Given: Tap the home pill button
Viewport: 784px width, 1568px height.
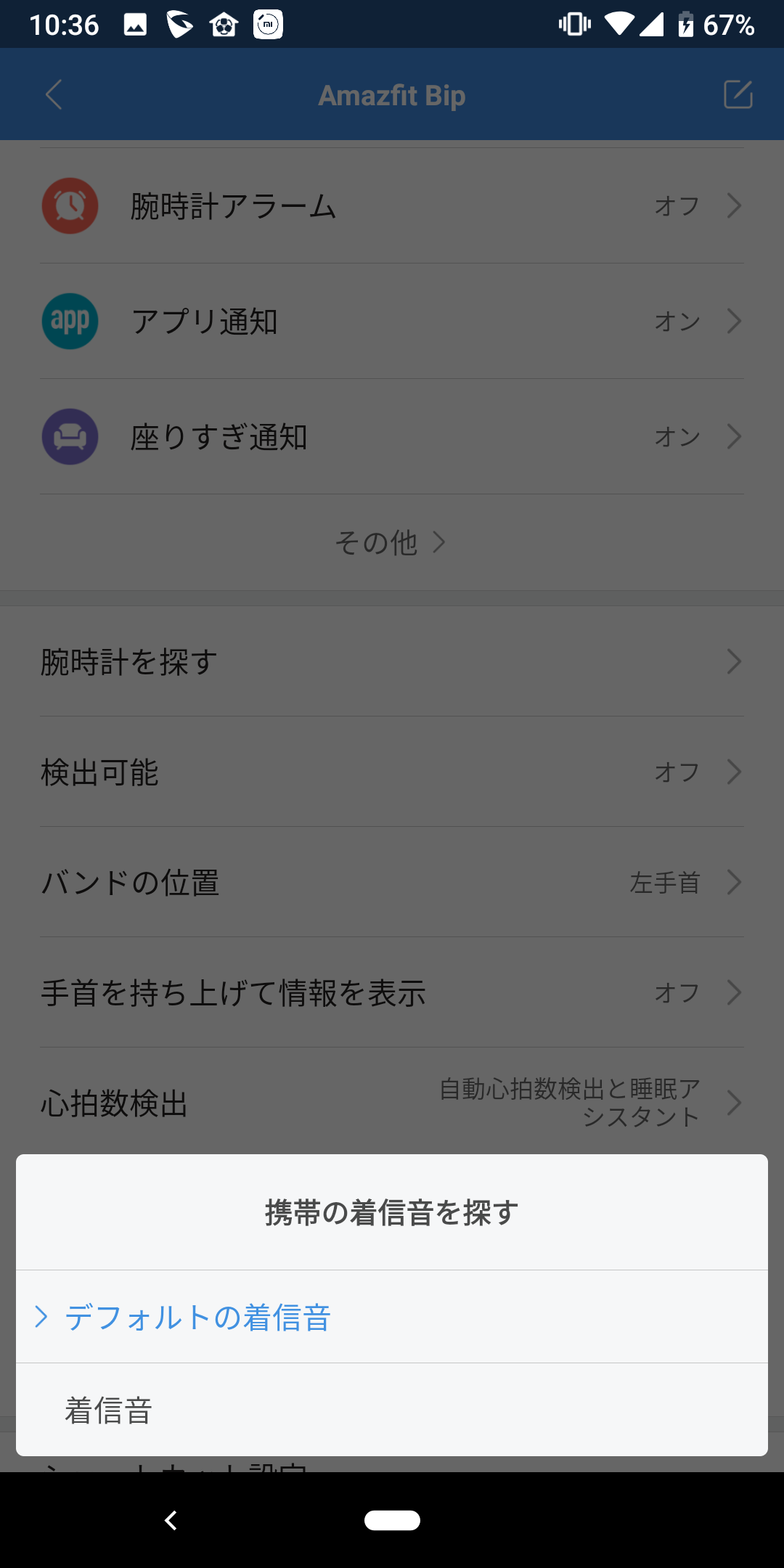Looking at the screenshot, I should pos(392,1520).
